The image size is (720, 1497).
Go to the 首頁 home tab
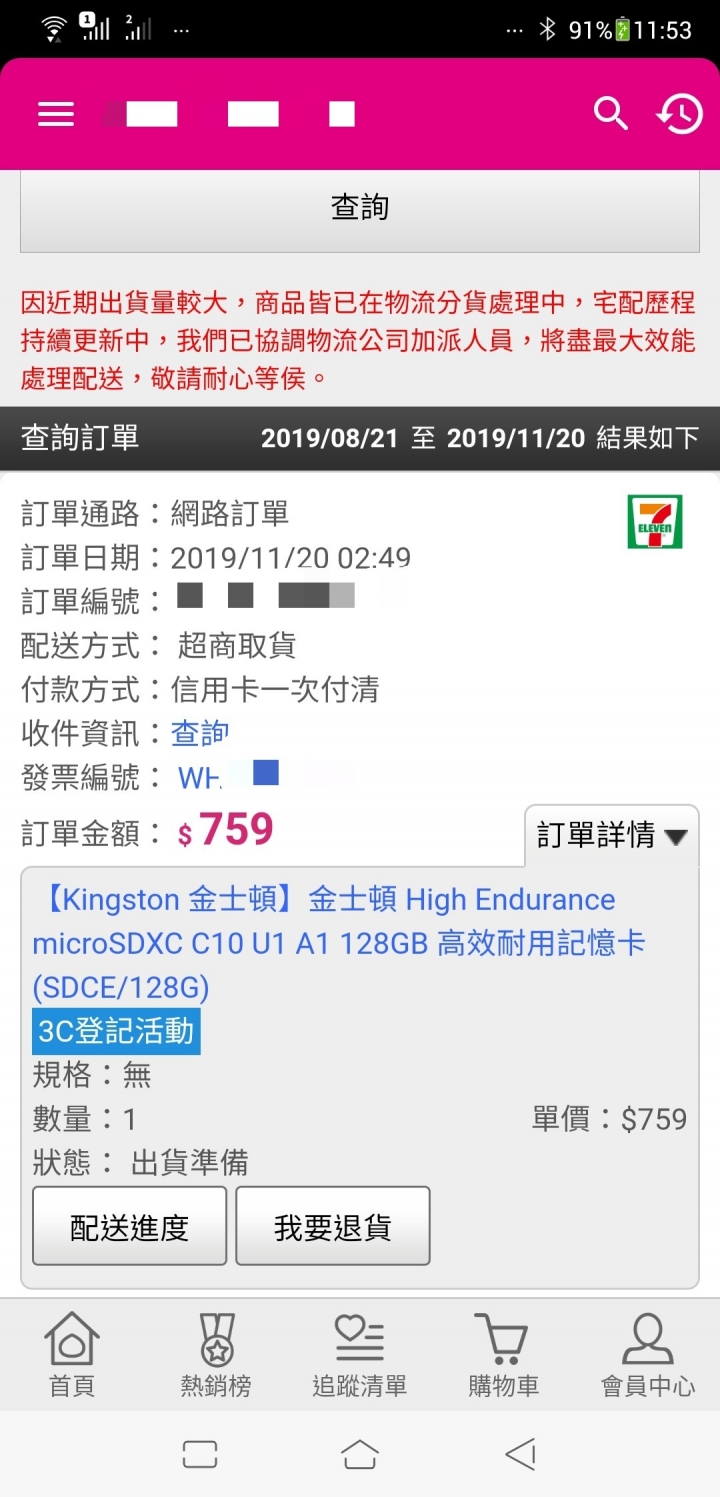coord(72,1355)
